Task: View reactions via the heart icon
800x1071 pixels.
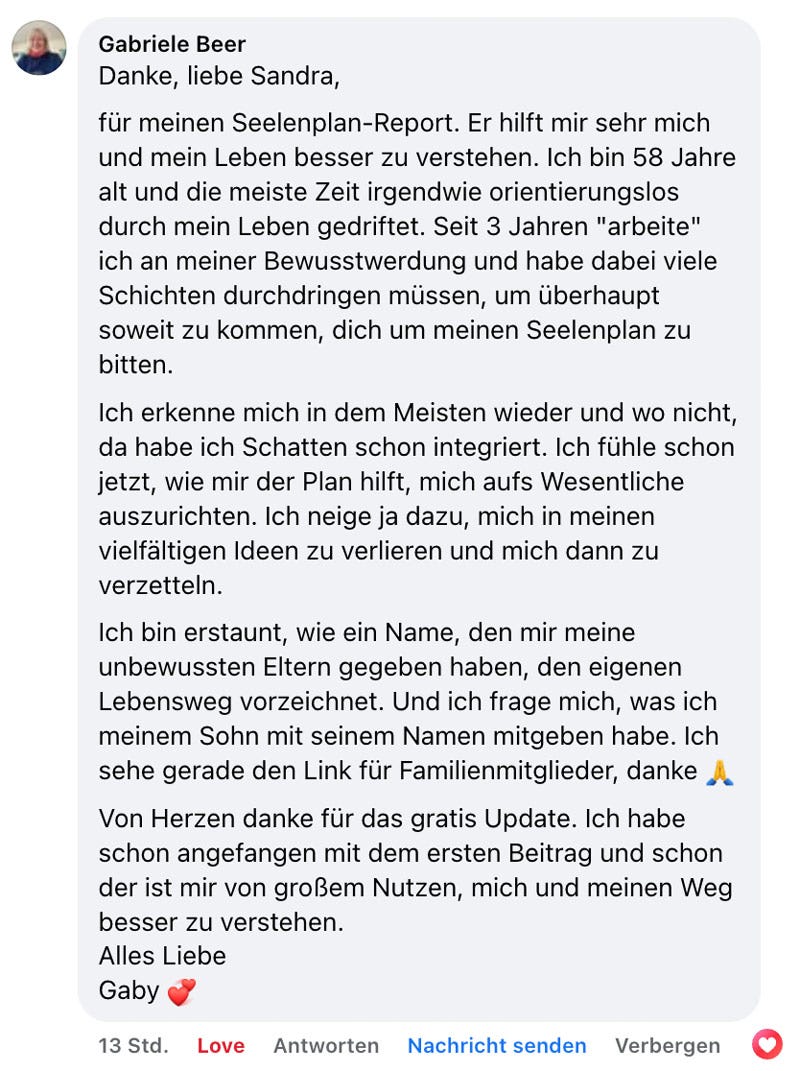Action: 767,1045
